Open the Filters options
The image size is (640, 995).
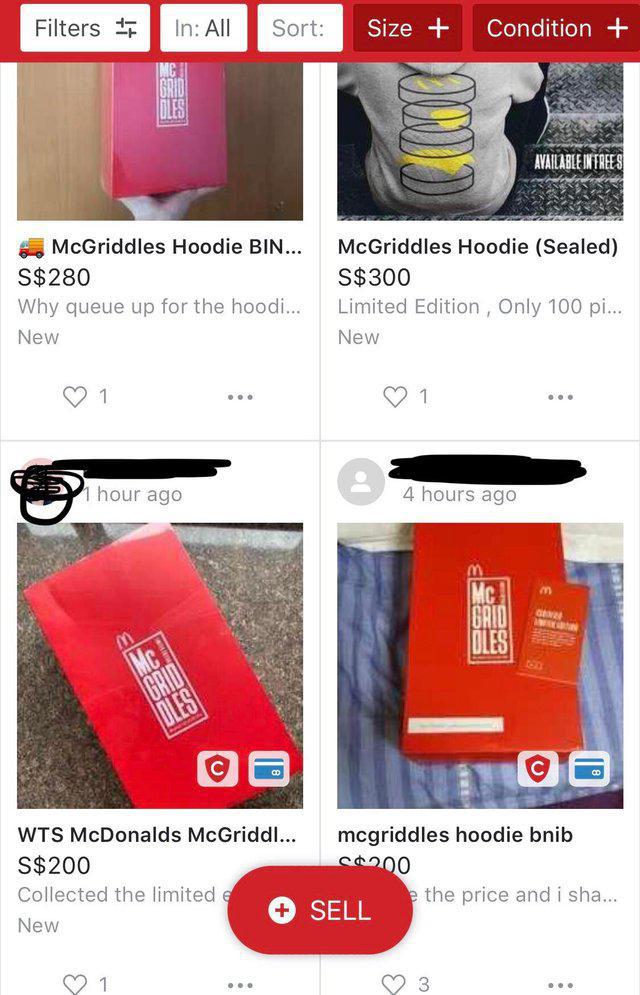pos(85,28)
